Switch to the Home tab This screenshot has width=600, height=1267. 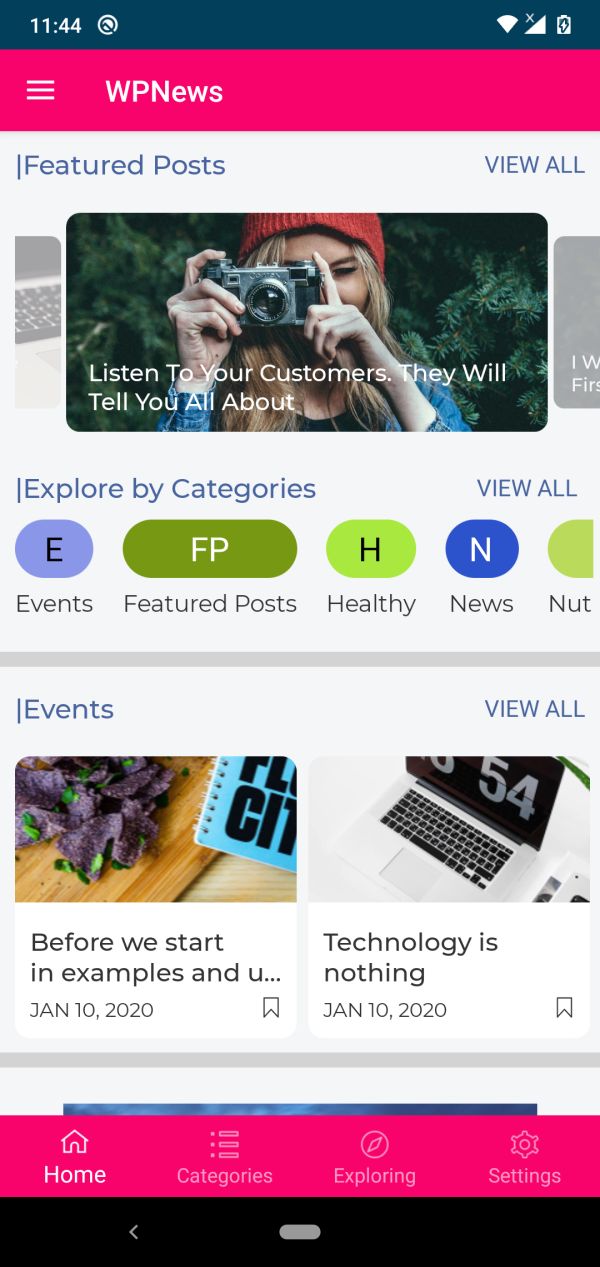[75, 1157]
